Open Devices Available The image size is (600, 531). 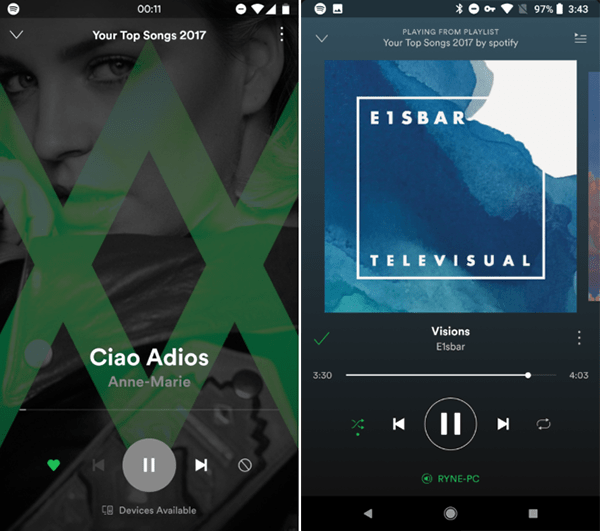tap(149, 510)
